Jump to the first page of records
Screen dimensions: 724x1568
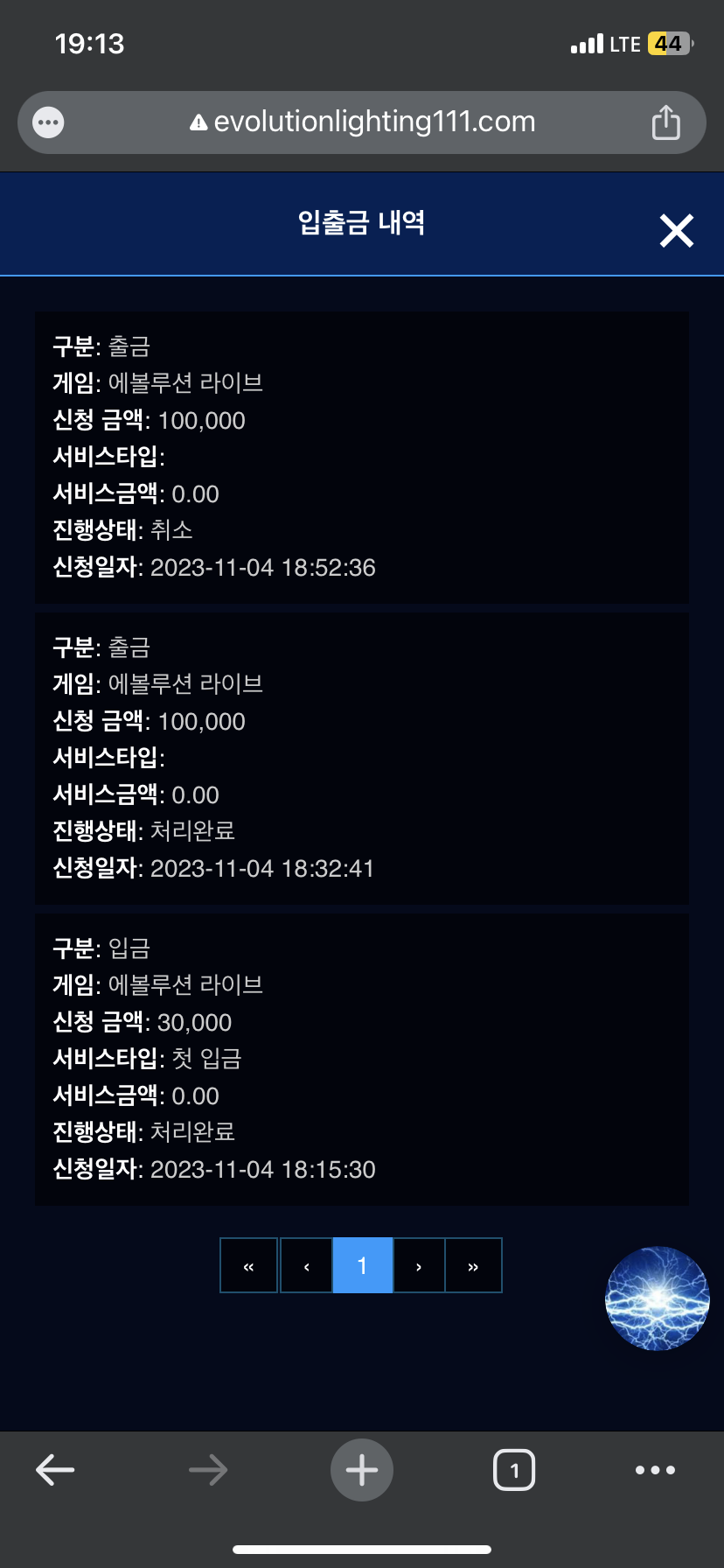(248, 1265)
